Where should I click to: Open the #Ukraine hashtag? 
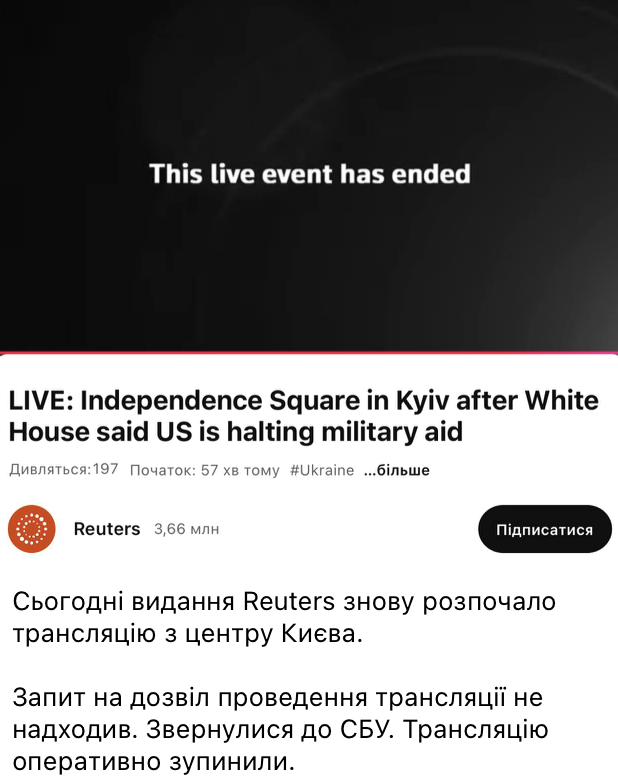click(321, 470)
